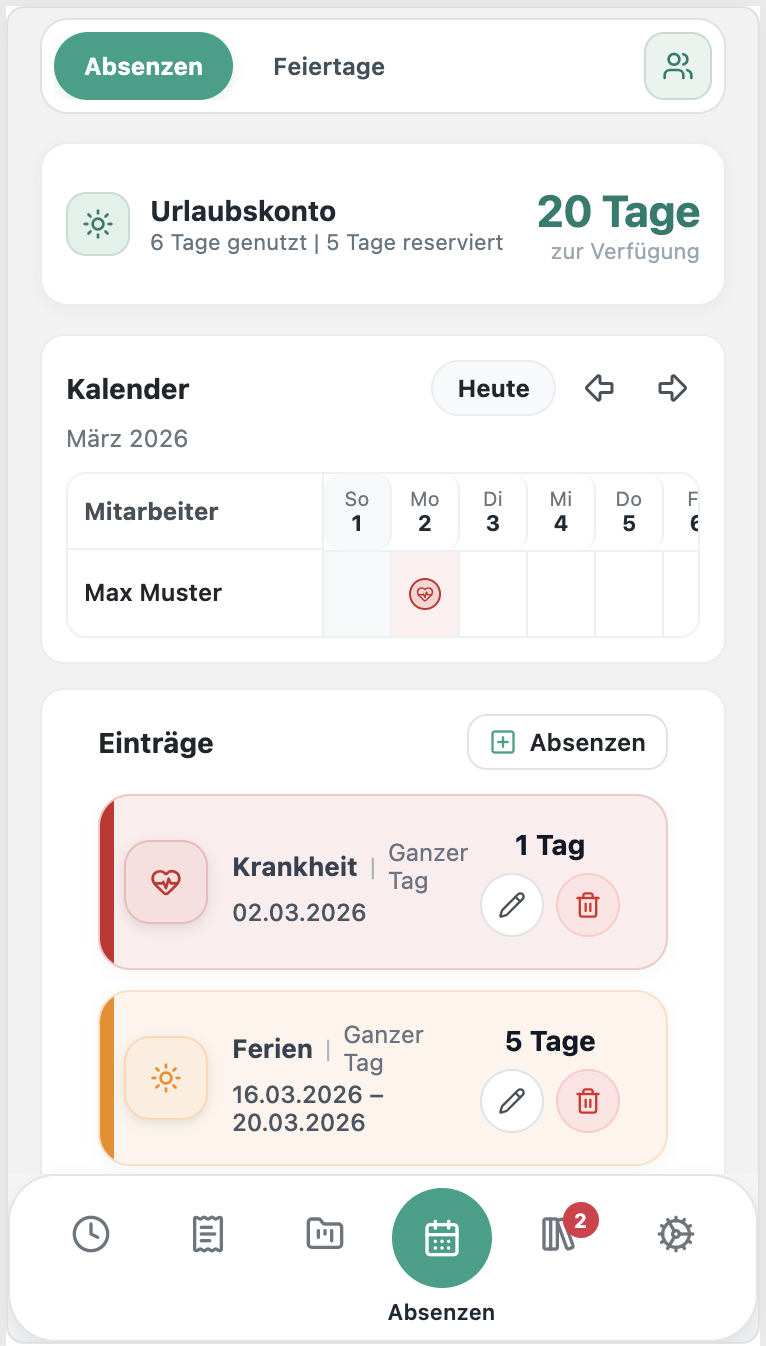Image resolution: width=766 pixels, height=1346 pixels.
Task: Delete the Ferien entry using the trash icon
Action: point(587,1101)
